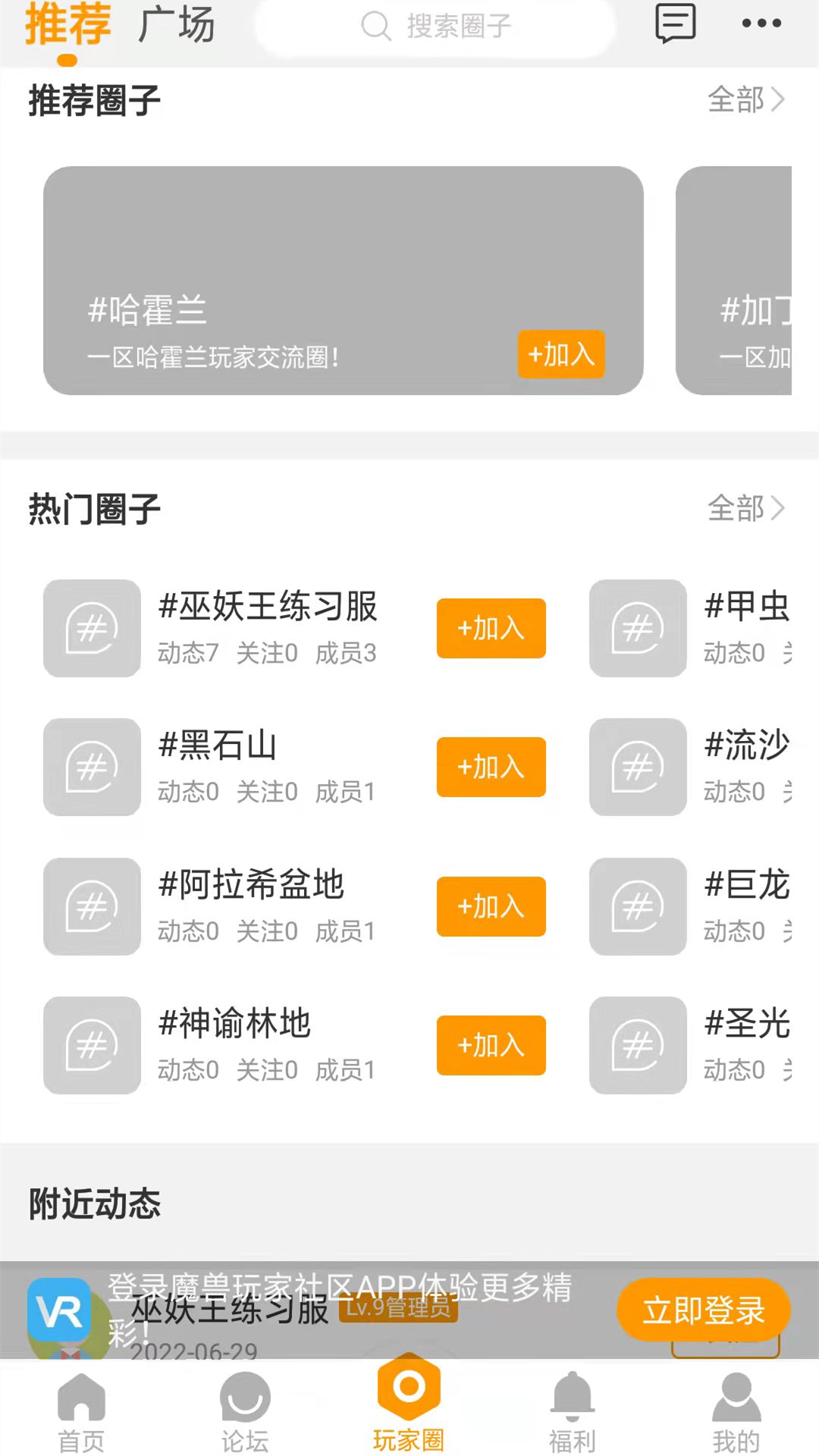Screen dimensions: 819x1456
Task: Join the #神谕林地 circle
Action: 491,1045
